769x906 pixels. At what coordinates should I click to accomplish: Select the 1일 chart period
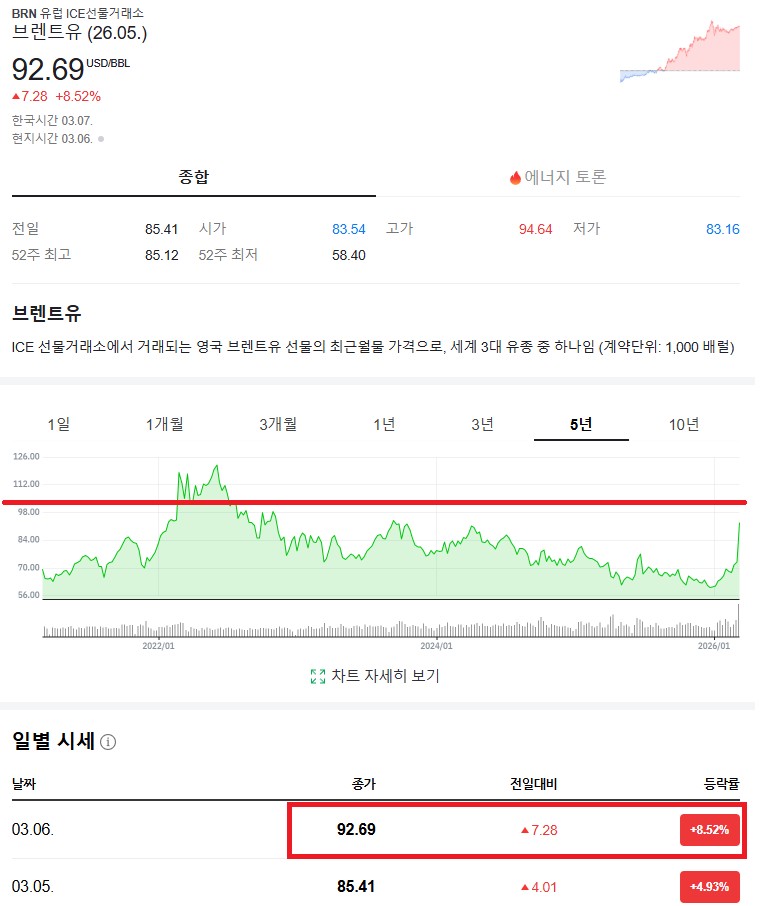(x=59, y=424)
